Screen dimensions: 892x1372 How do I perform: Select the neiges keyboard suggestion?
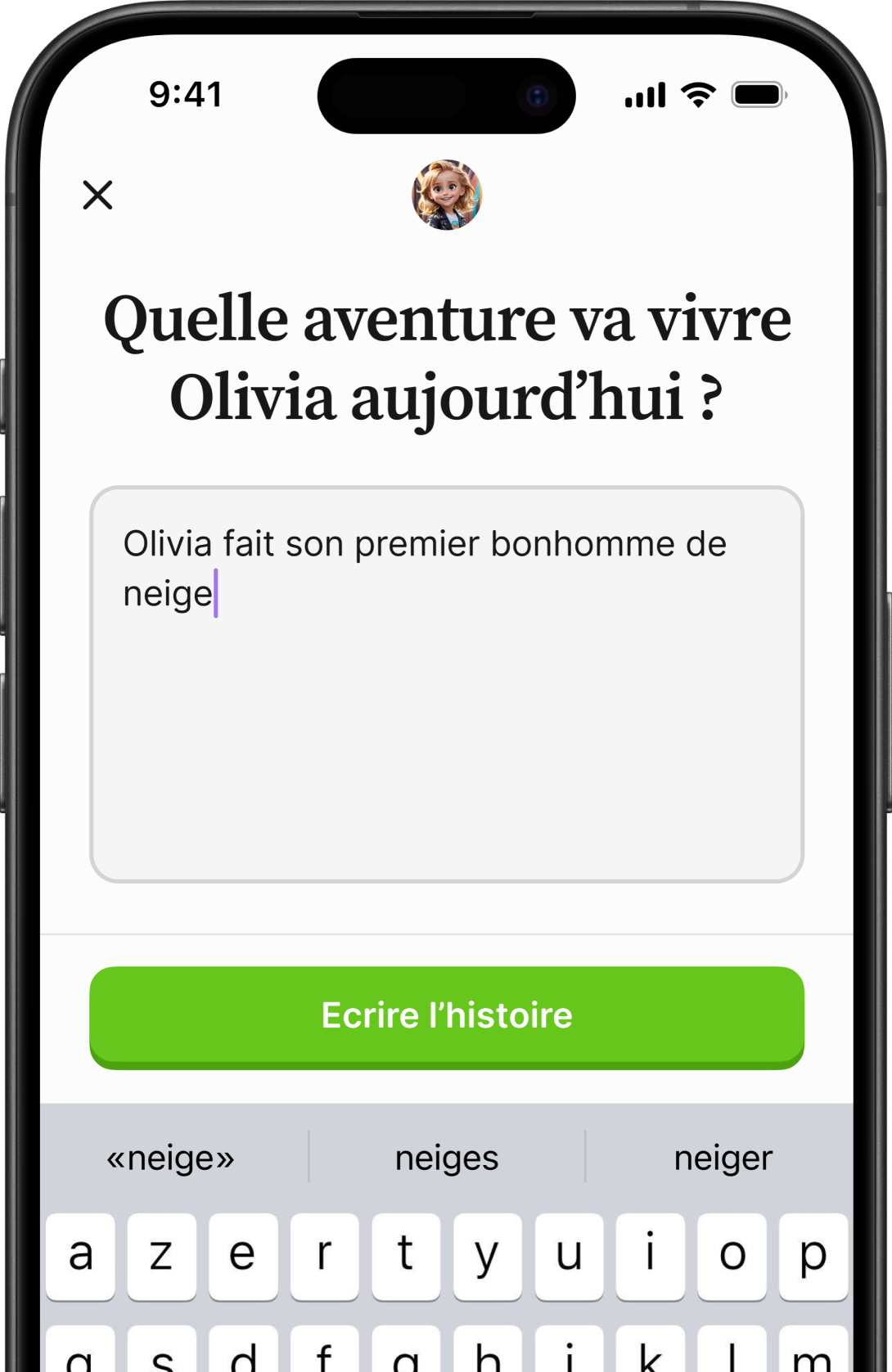(446, 1158)
